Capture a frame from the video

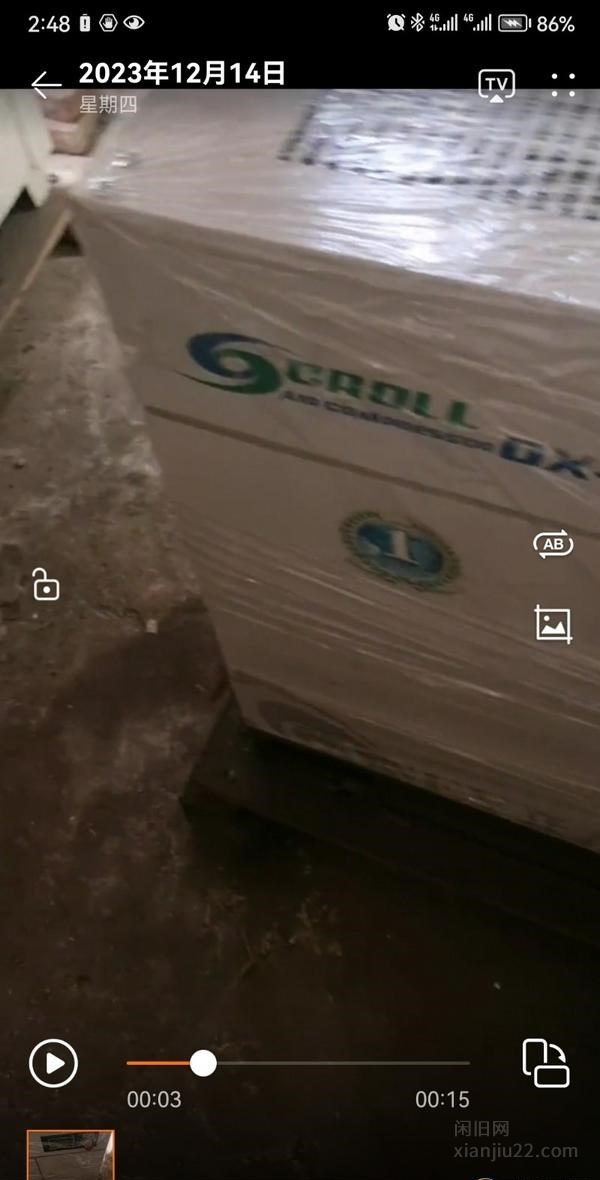click(553, 624)
